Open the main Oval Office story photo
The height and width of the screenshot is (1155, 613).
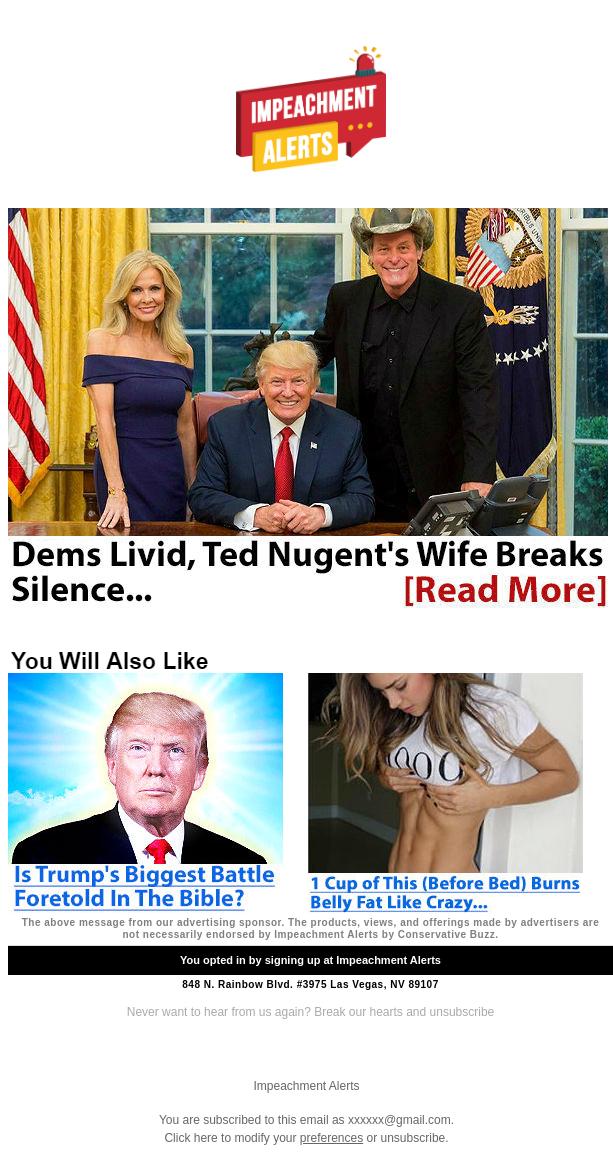point(307,371)
